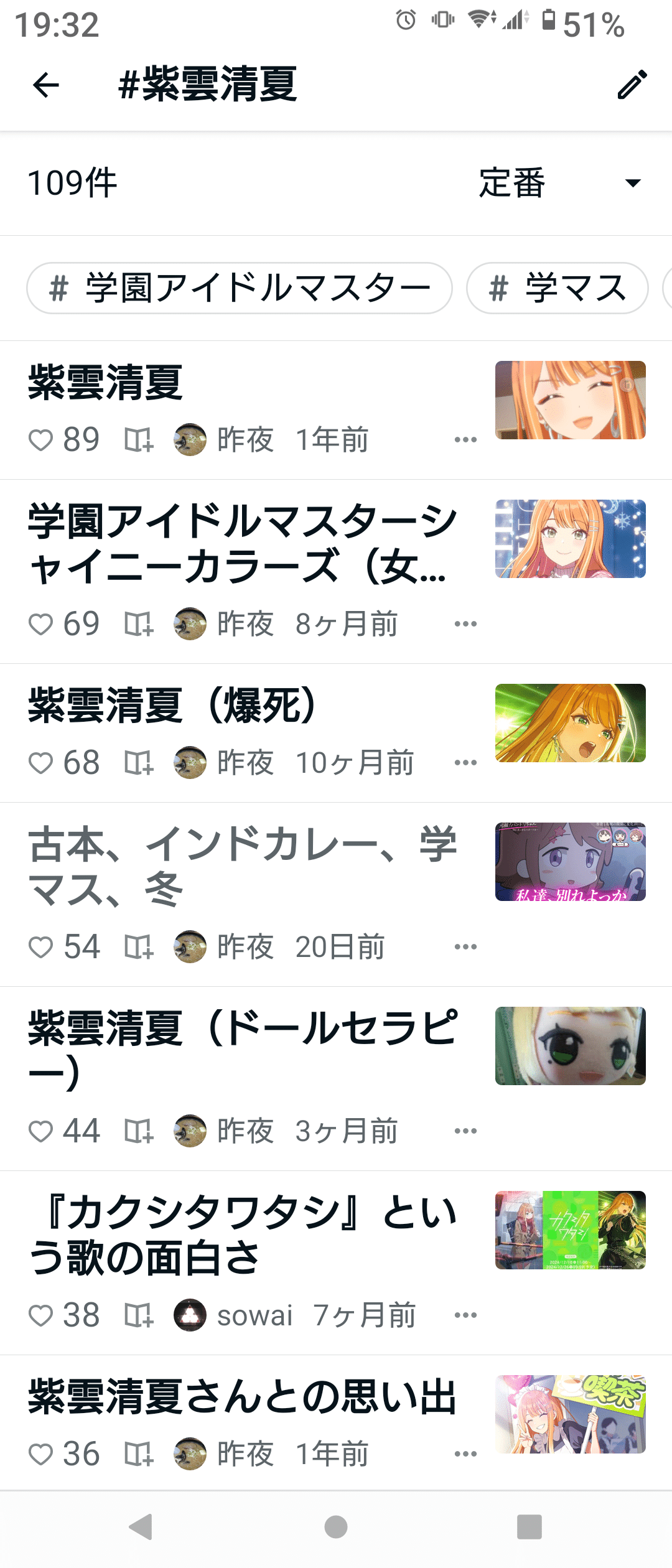Like the 紫雲清夏（ドールセラピー） article

(x=41, y=1131)
